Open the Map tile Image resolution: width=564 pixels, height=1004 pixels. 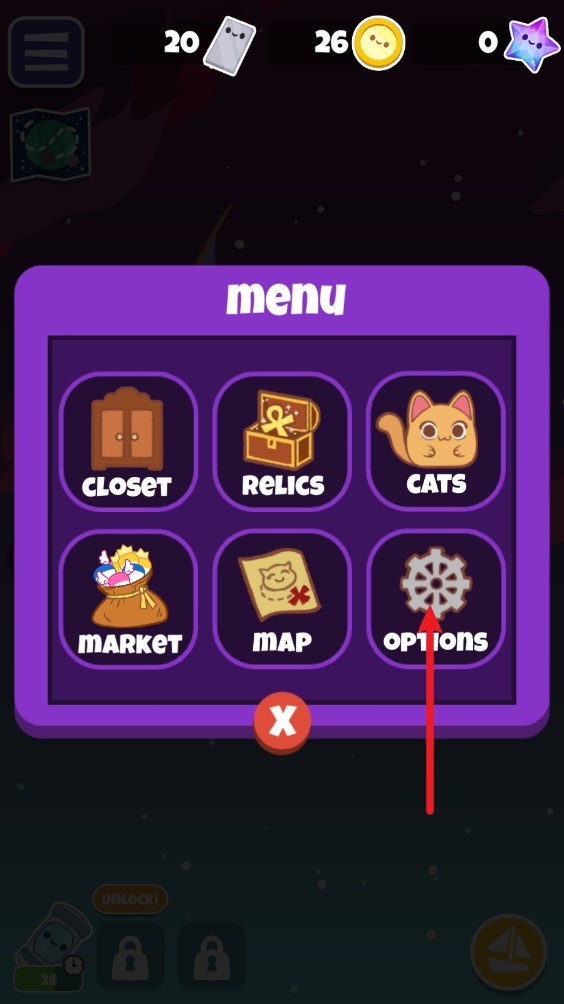point(282,599)
